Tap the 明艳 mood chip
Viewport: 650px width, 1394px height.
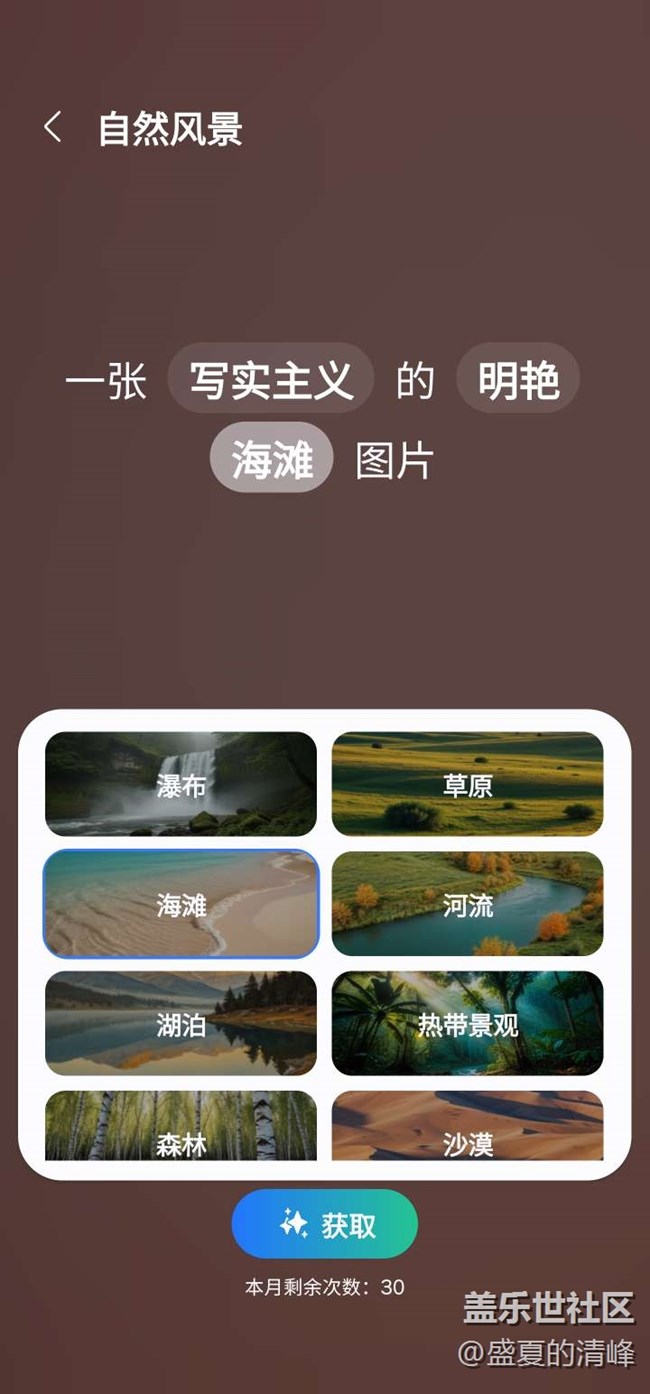coord(518,379)
